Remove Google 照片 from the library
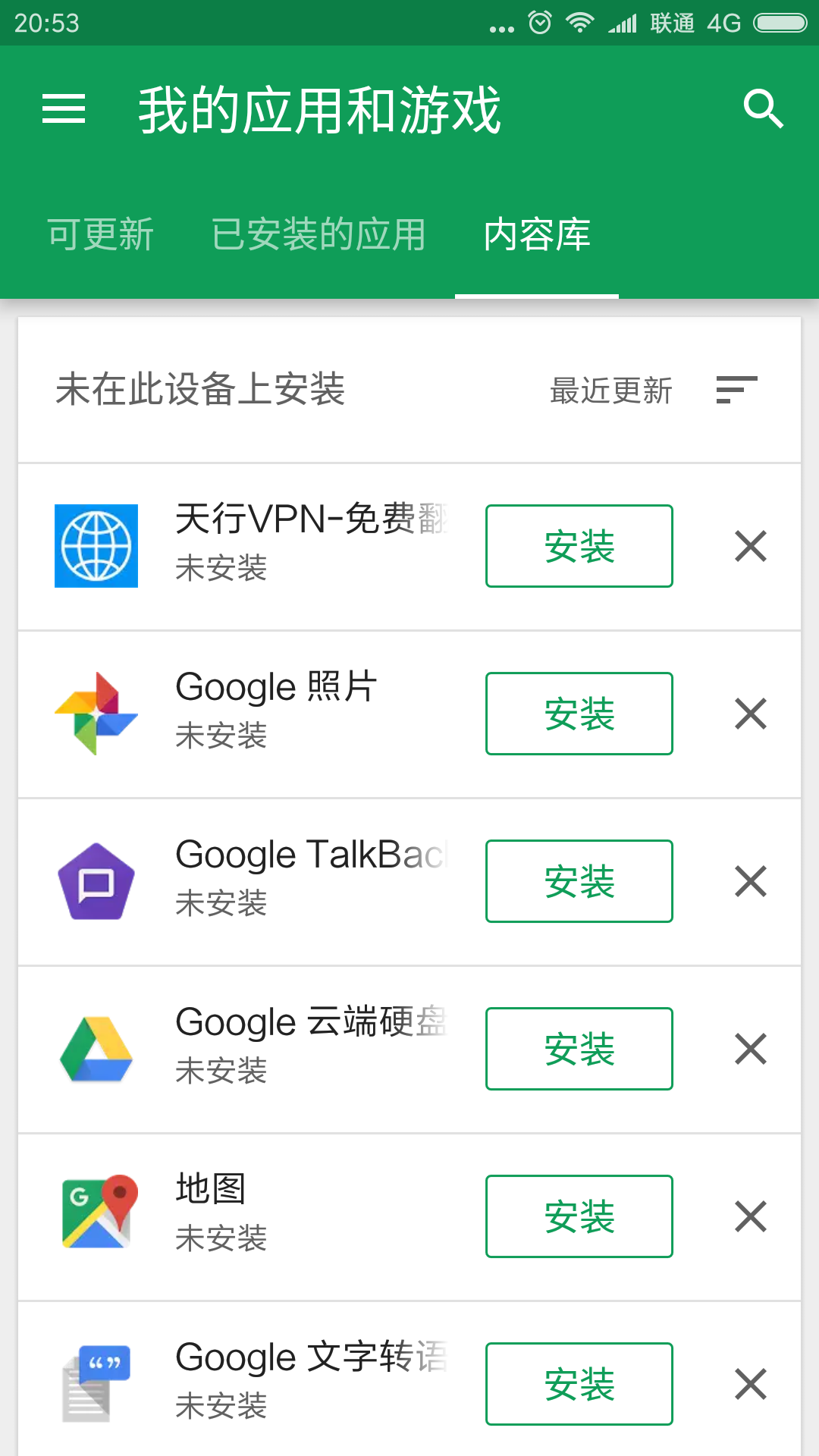 click(749, 714)
